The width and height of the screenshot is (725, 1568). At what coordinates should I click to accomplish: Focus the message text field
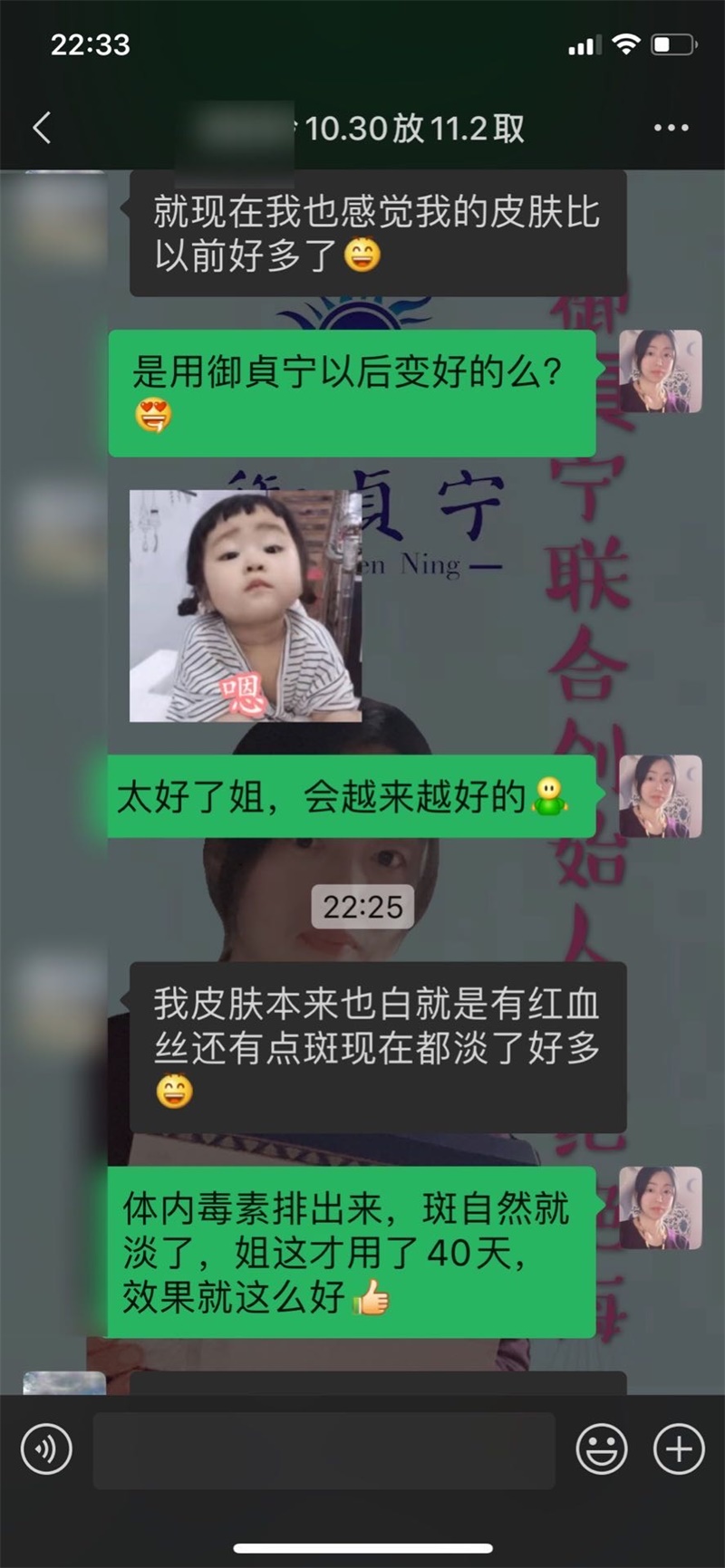(324, 1450)
